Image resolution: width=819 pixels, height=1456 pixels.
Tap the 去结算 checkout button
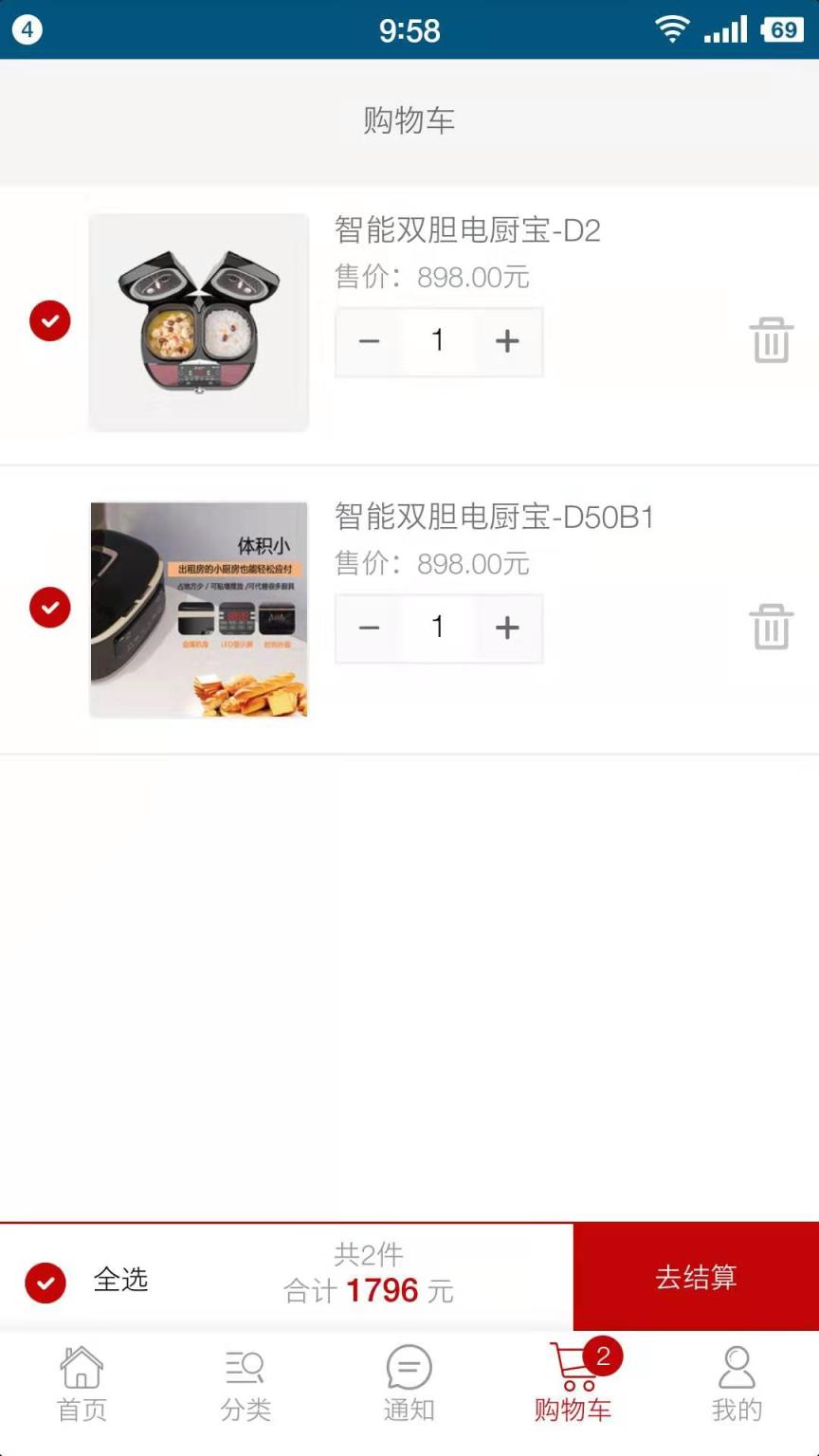(x=695, y=1277)
